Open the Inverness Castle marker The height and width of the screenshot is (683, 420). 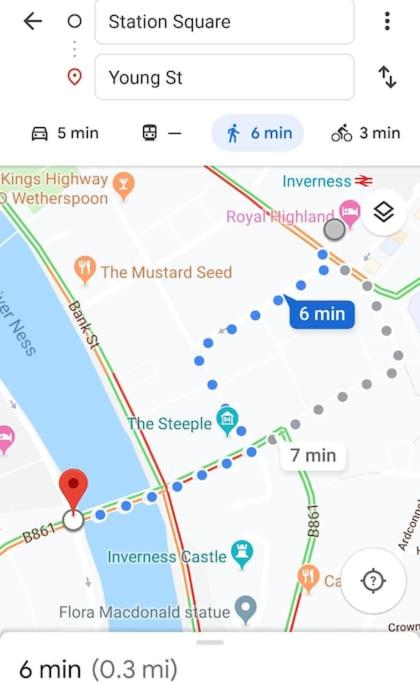click(242, 554)
